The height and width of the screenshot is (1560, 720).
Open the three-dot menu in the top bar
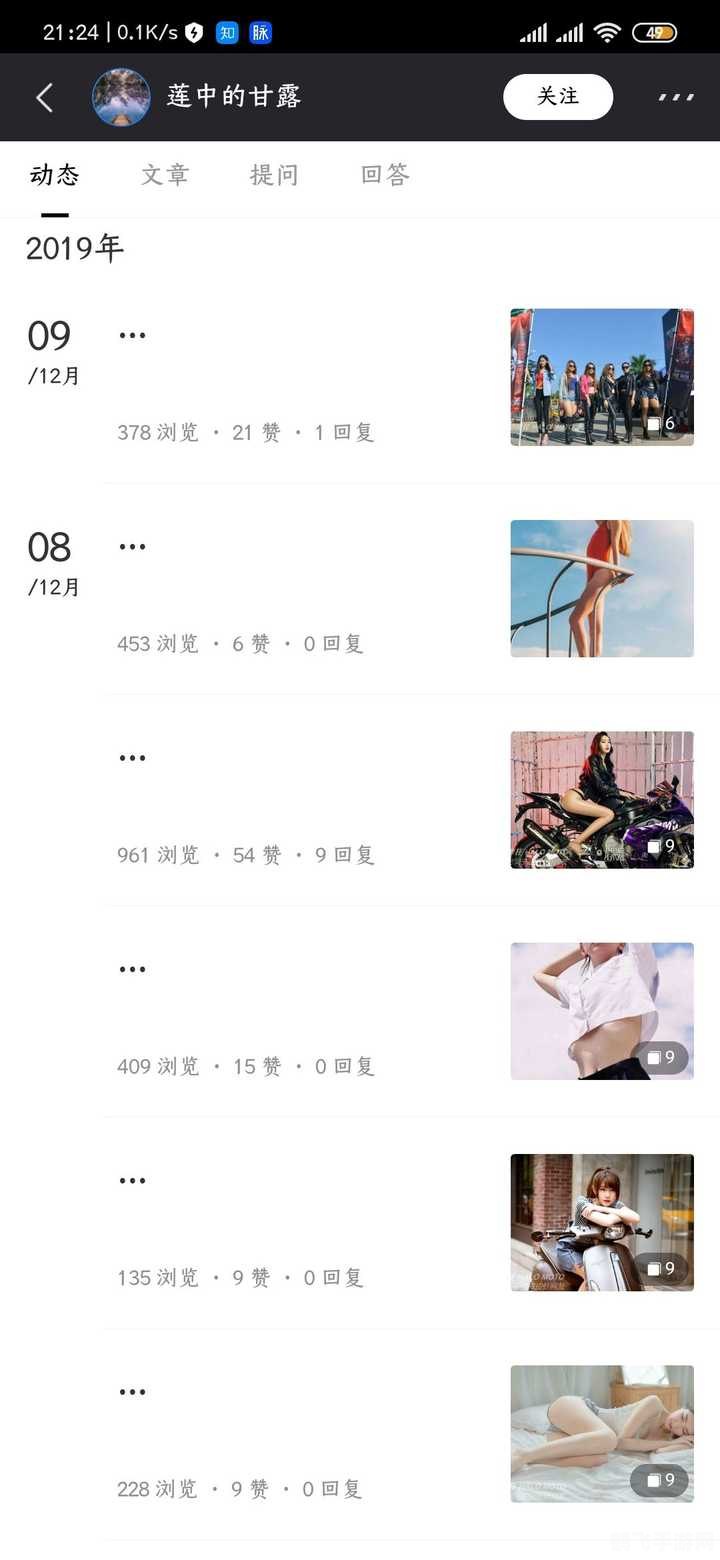[676, 97]
